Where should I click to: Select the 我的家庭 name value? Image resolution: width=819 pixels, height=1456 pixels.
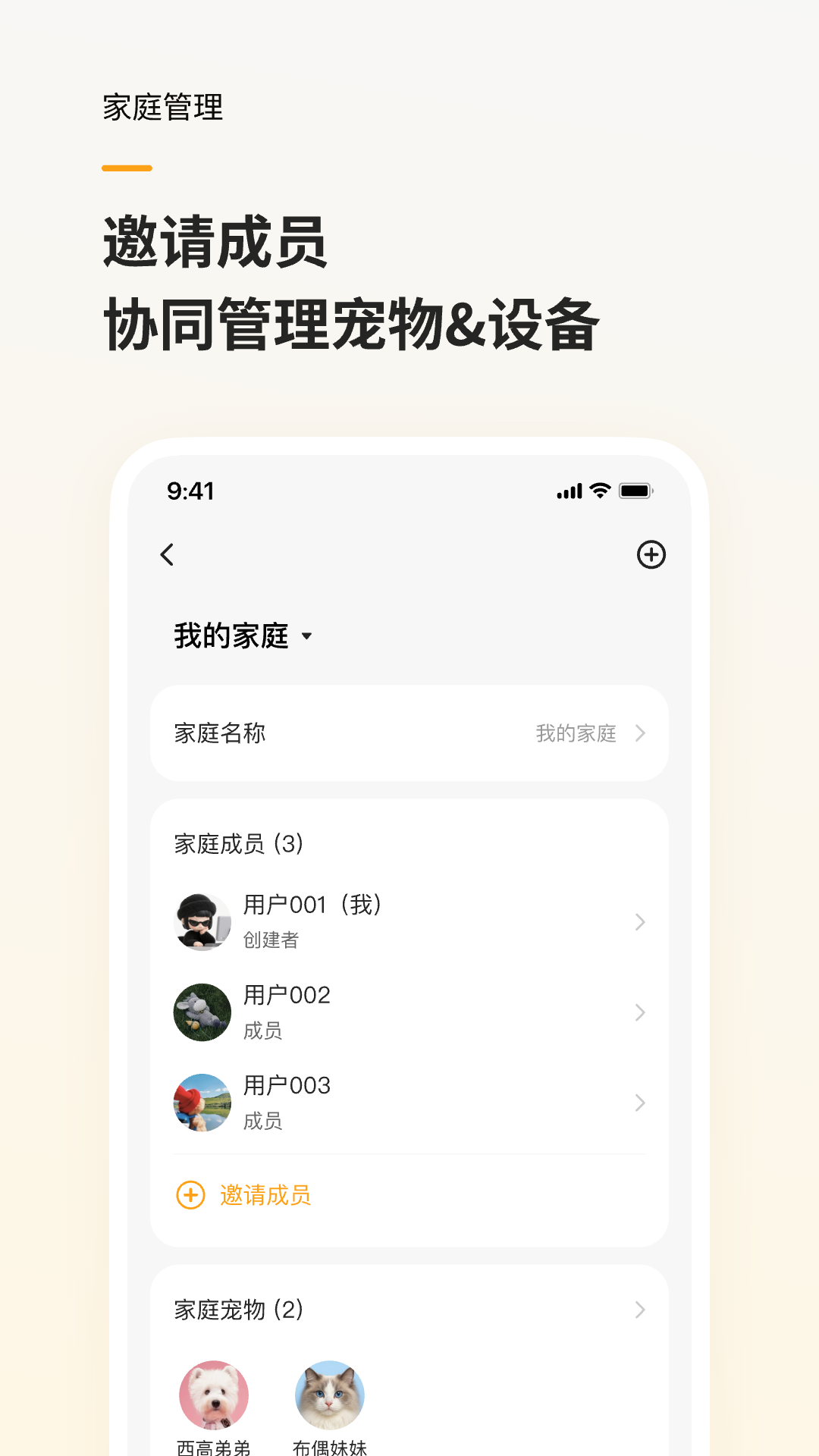pos(576,733)
